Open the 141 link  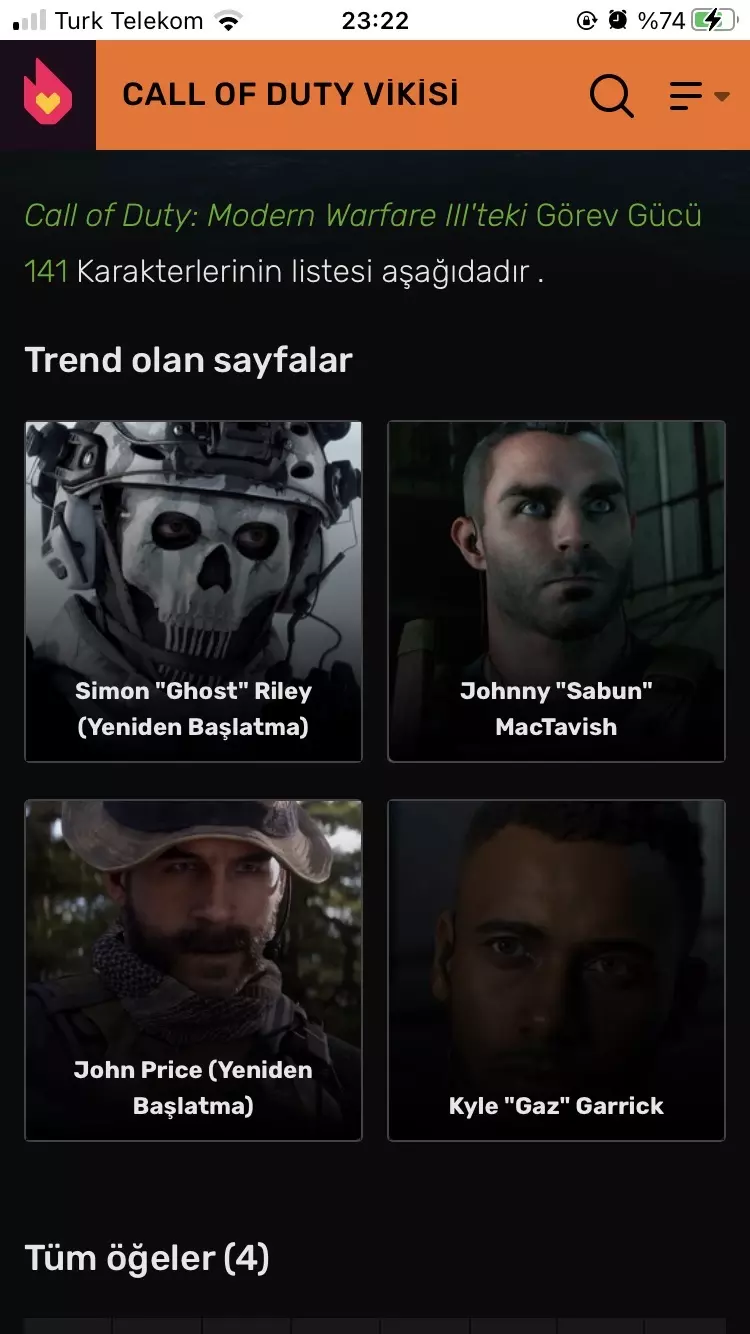click(x=45, y=270)
